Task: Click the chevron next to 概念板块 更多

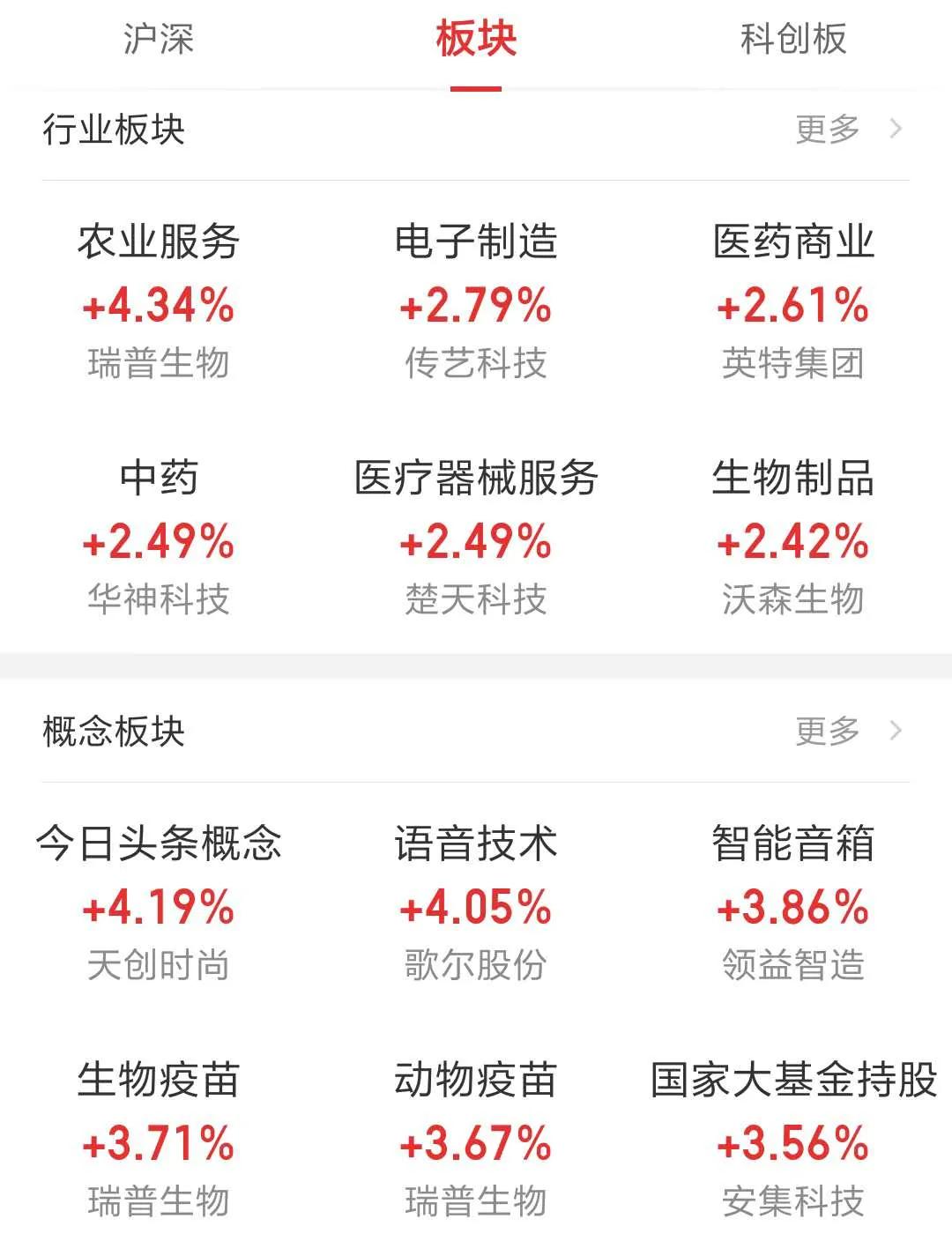Action: click(x=896, y=729)
